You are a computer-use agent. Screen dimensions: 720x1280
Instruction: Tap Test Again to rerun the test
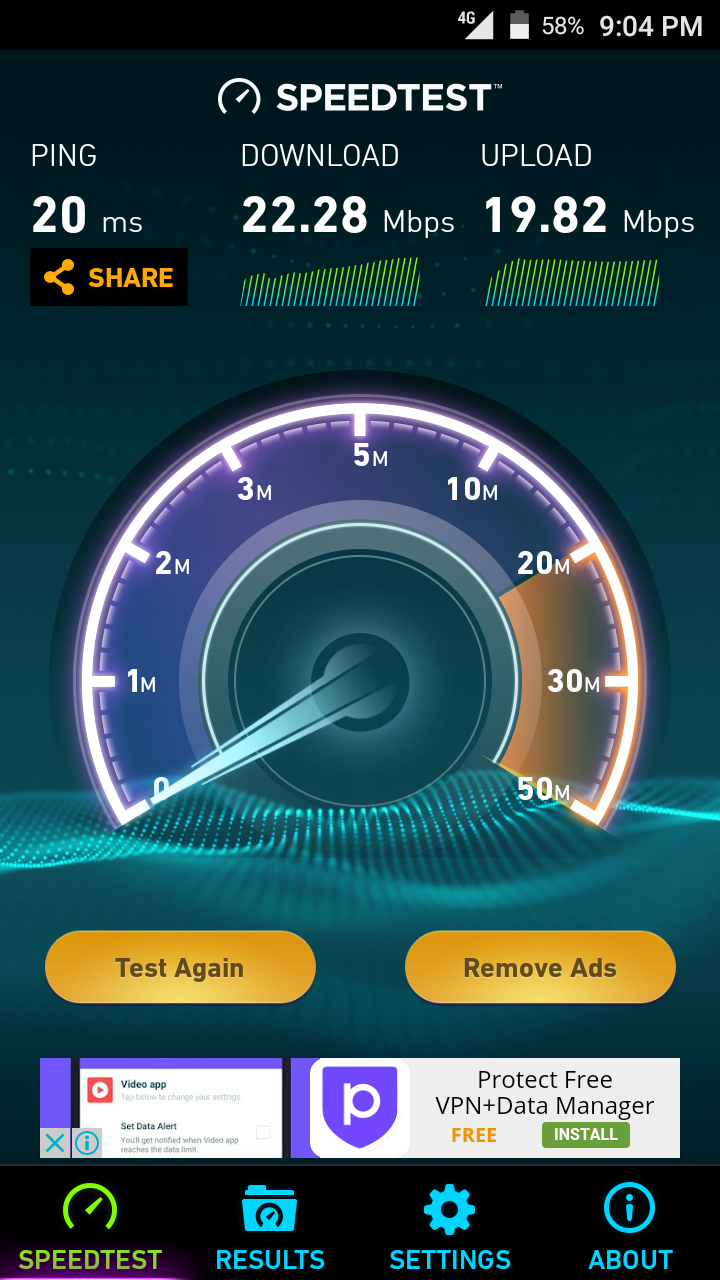tap(180, 967)
